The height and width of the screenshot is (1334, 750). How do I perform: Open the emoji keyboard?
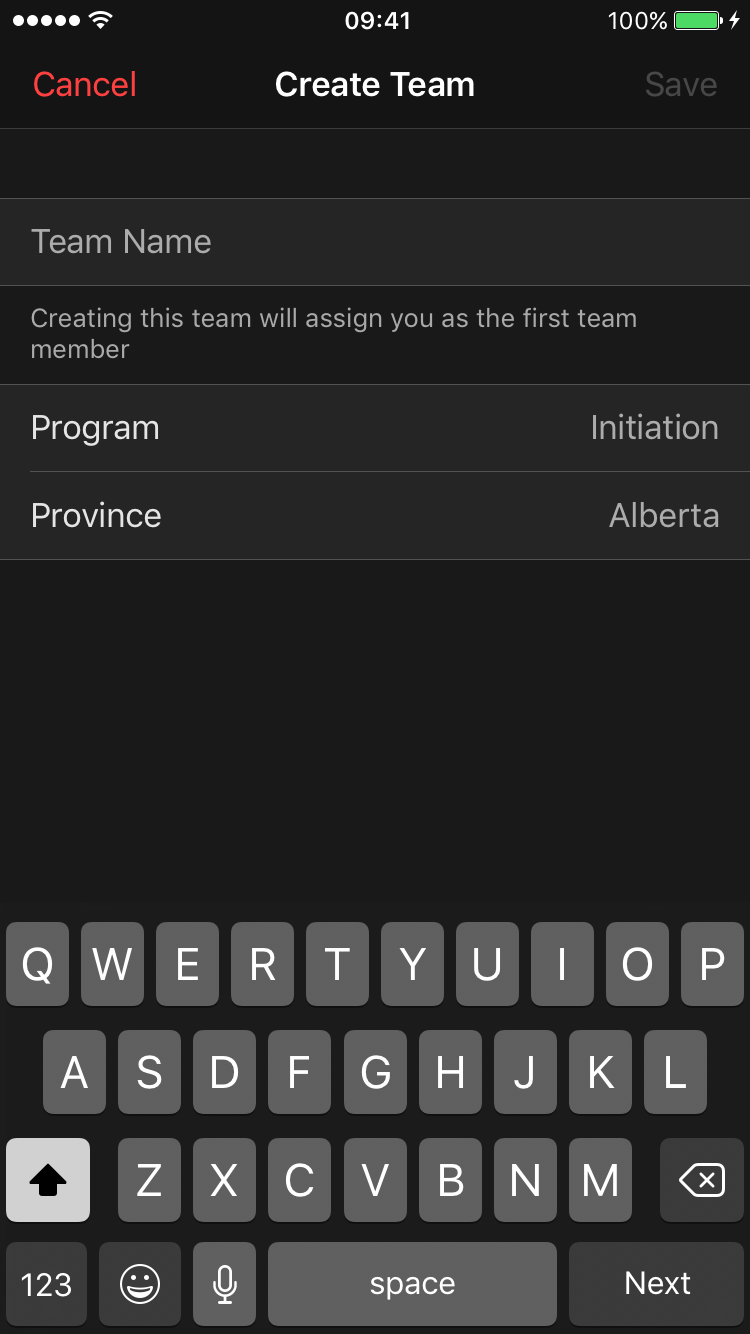tap(140, 1283)
